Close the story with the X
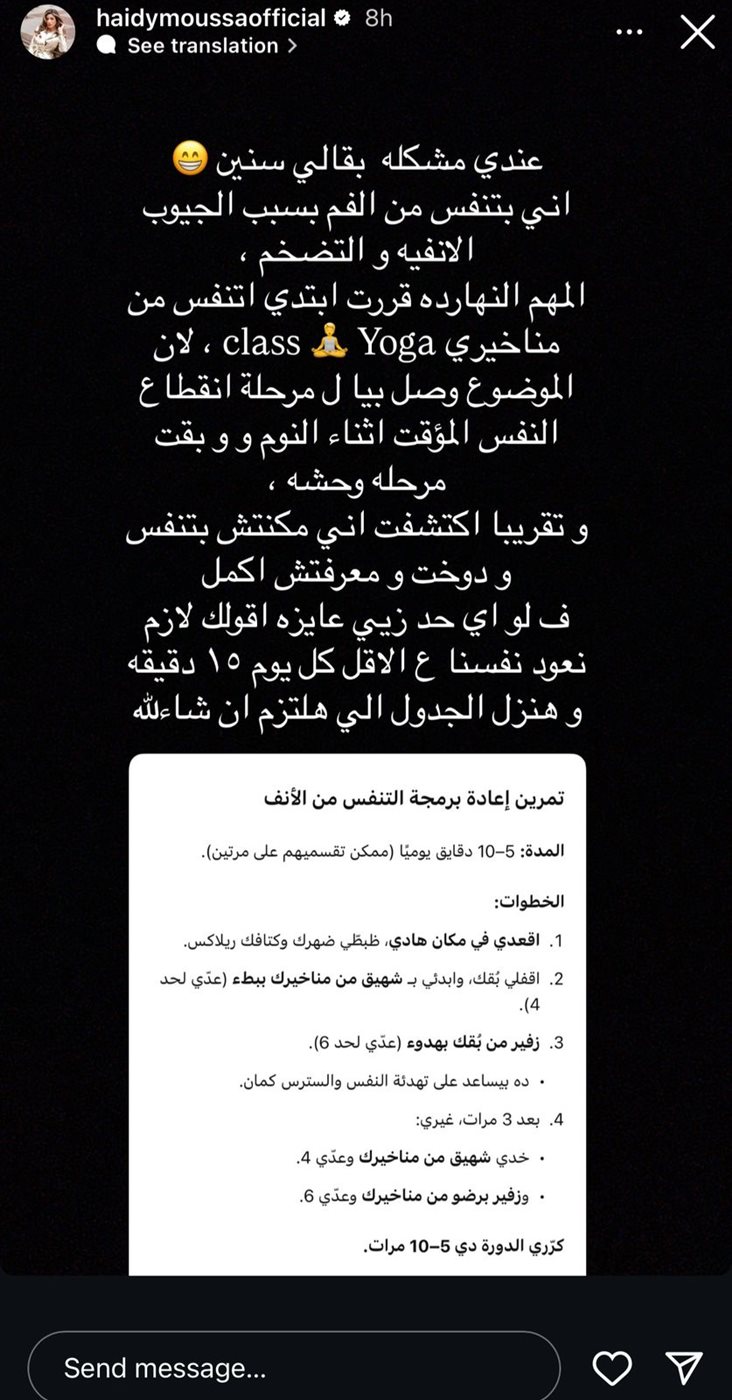732x1400 pixels. click(697, 31)
